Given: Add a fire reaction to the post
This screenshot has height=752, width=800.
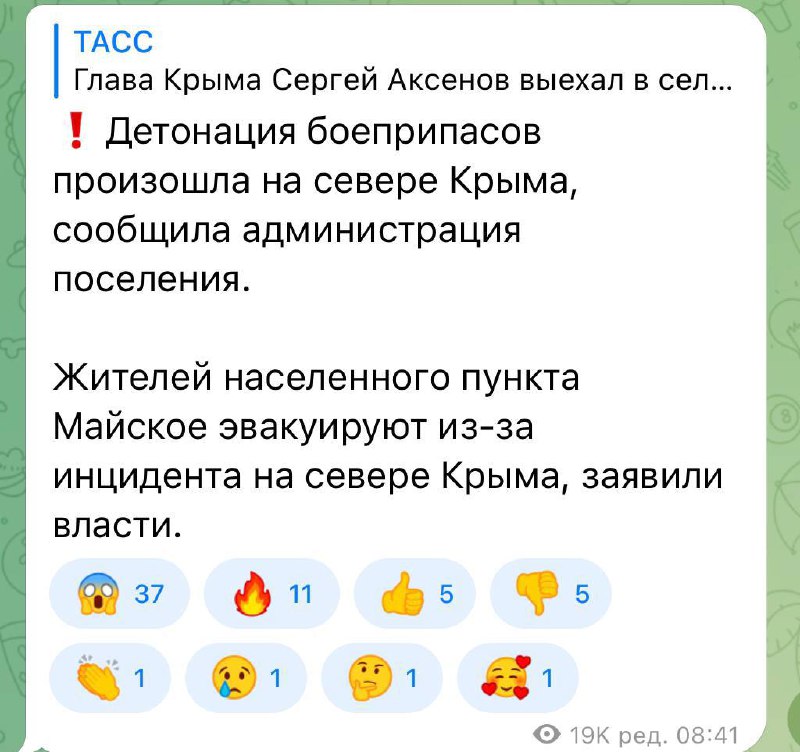Looking at the screenshot, I should pyautogui.click(x=272, y=595).
